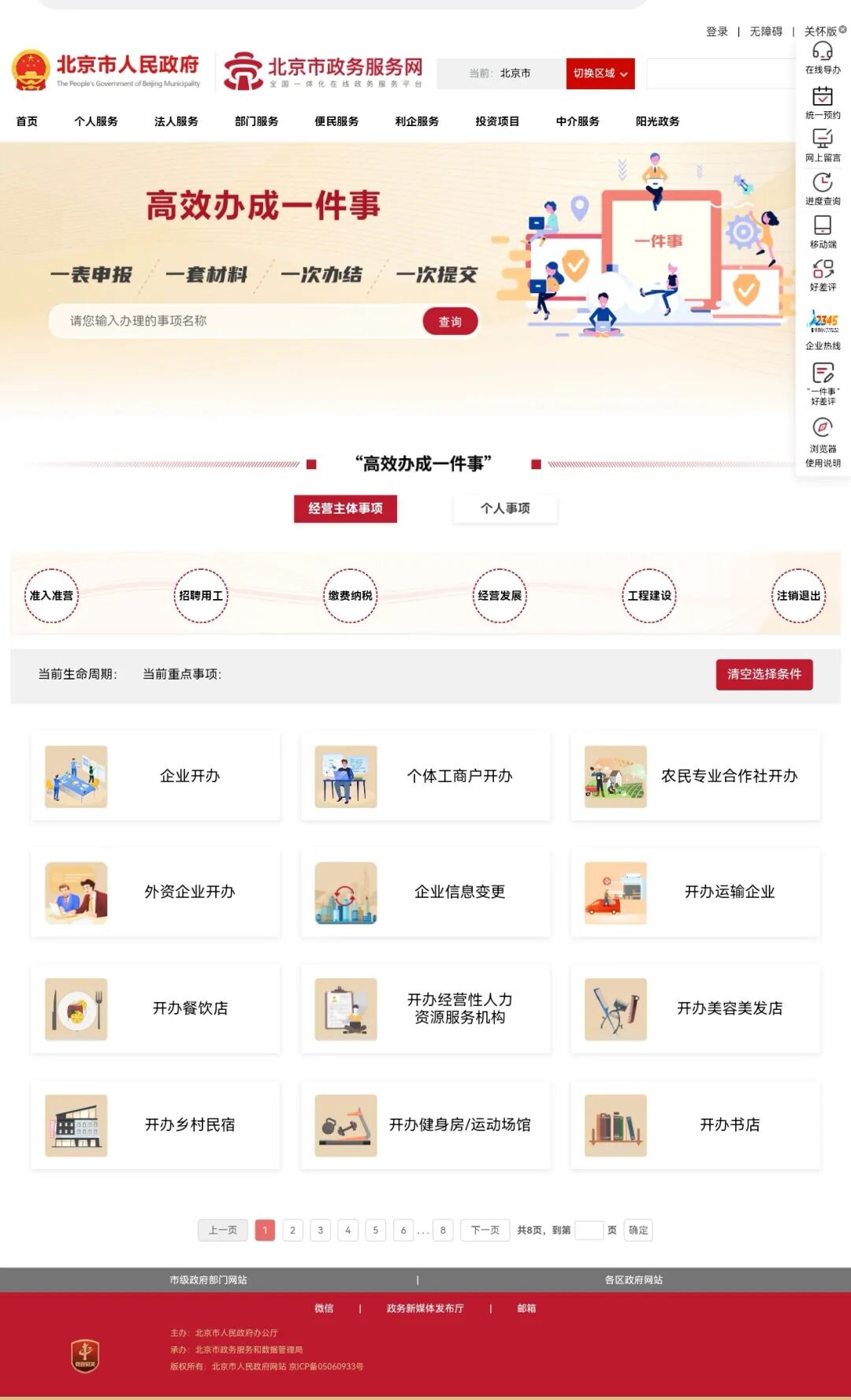Select the 缴费纳税 lifecycle stage
Screen dimensions: 851x1400
(x=350, y=596)
